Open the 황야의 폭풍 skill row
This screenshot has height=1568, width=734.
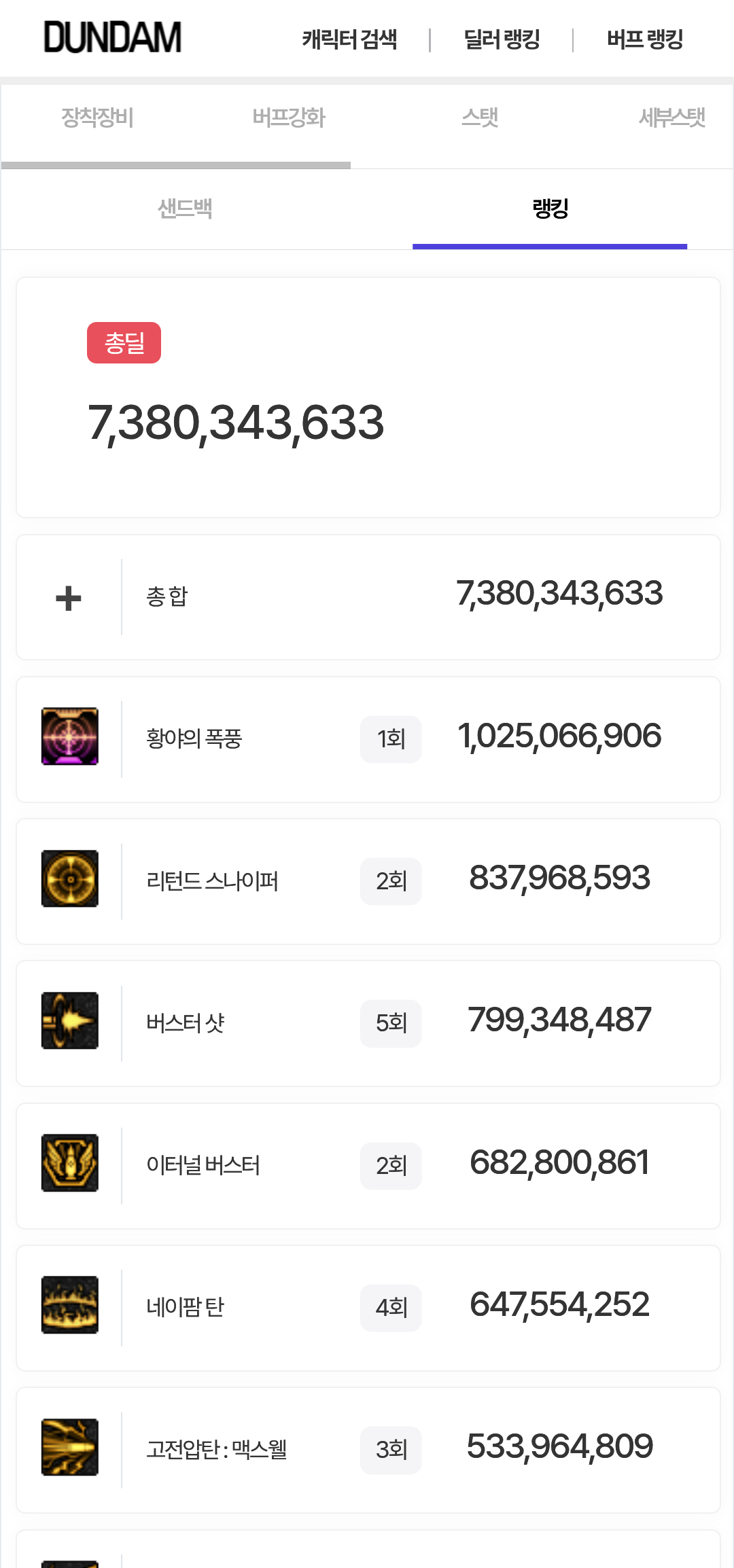[x=368, y=739]
